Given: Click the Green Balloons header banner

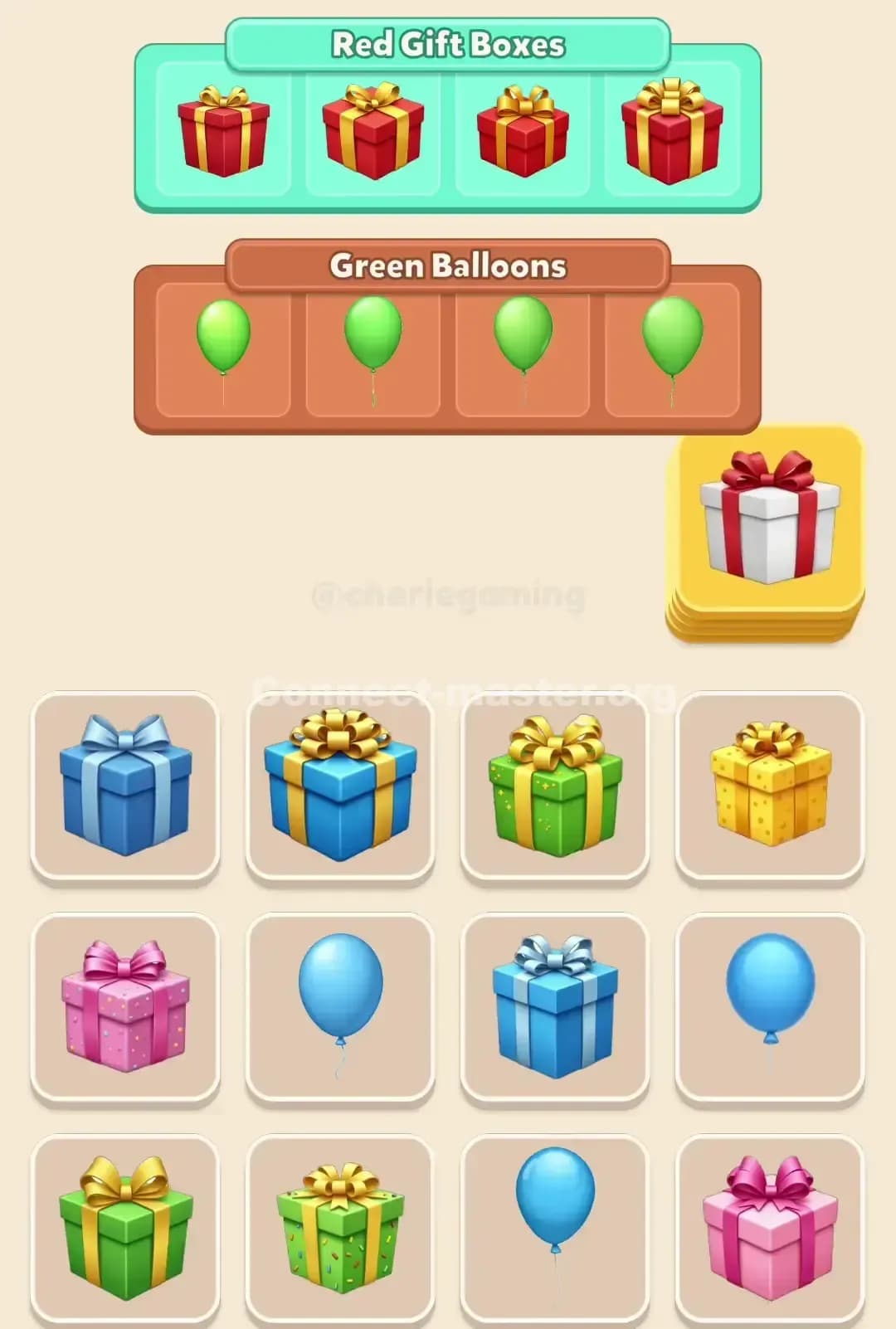Looking at the screenshot, I should point(448,266).
